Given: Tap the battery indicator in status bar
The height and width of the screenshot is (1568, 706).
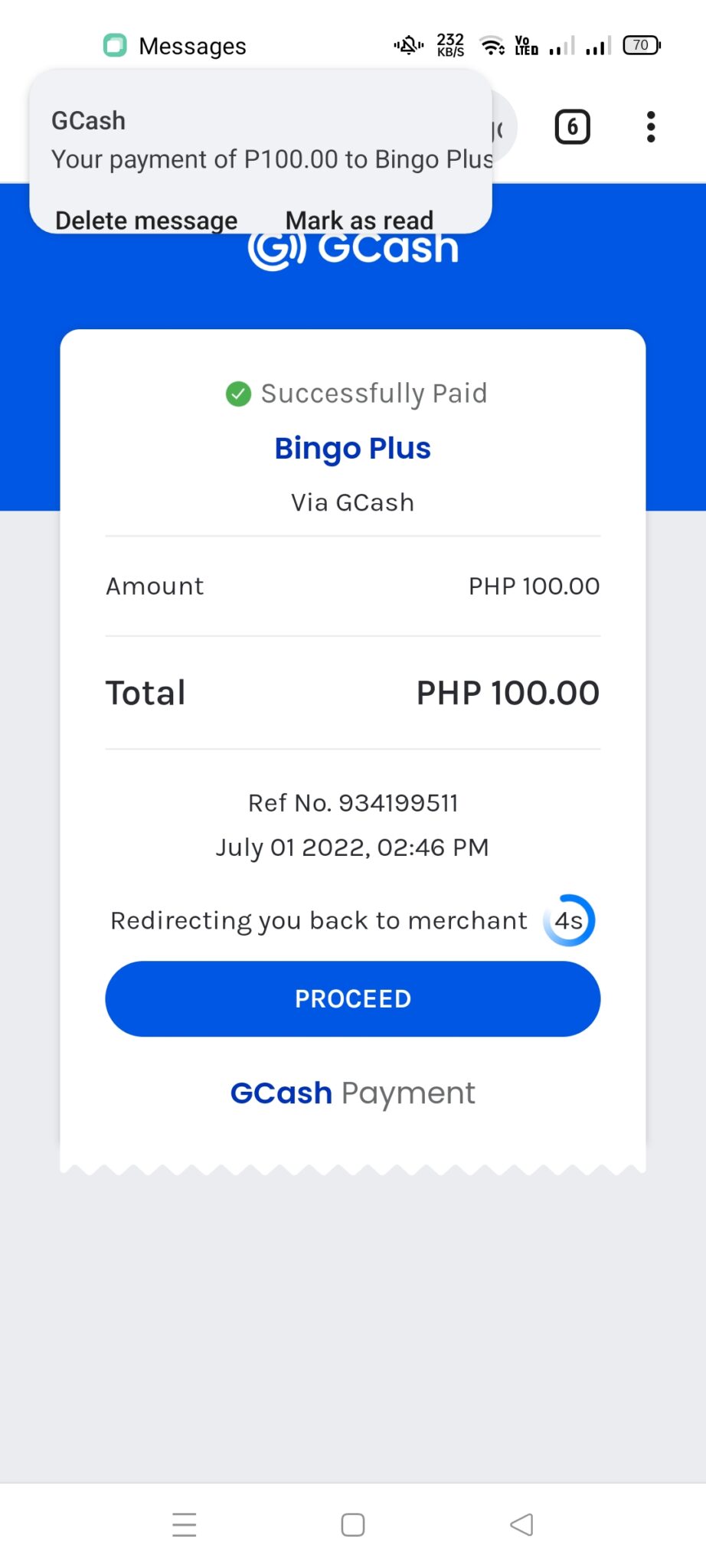Looking at the screenshot, I should 641,44.
